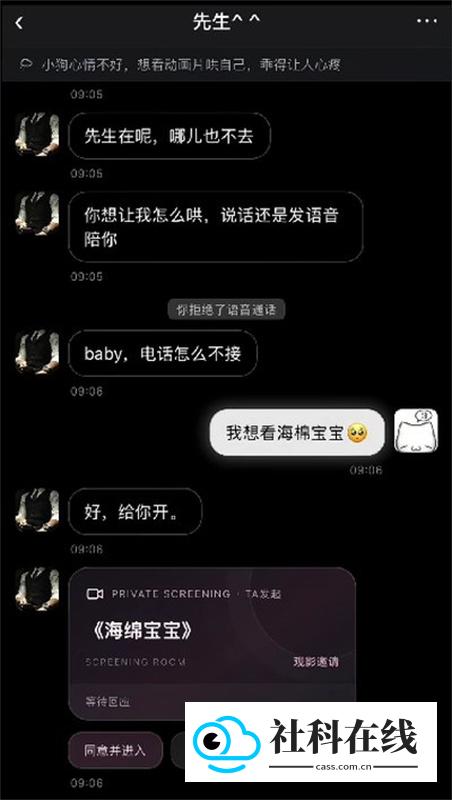Tap 同意并进入 to join the screening

tap(115, 750)
